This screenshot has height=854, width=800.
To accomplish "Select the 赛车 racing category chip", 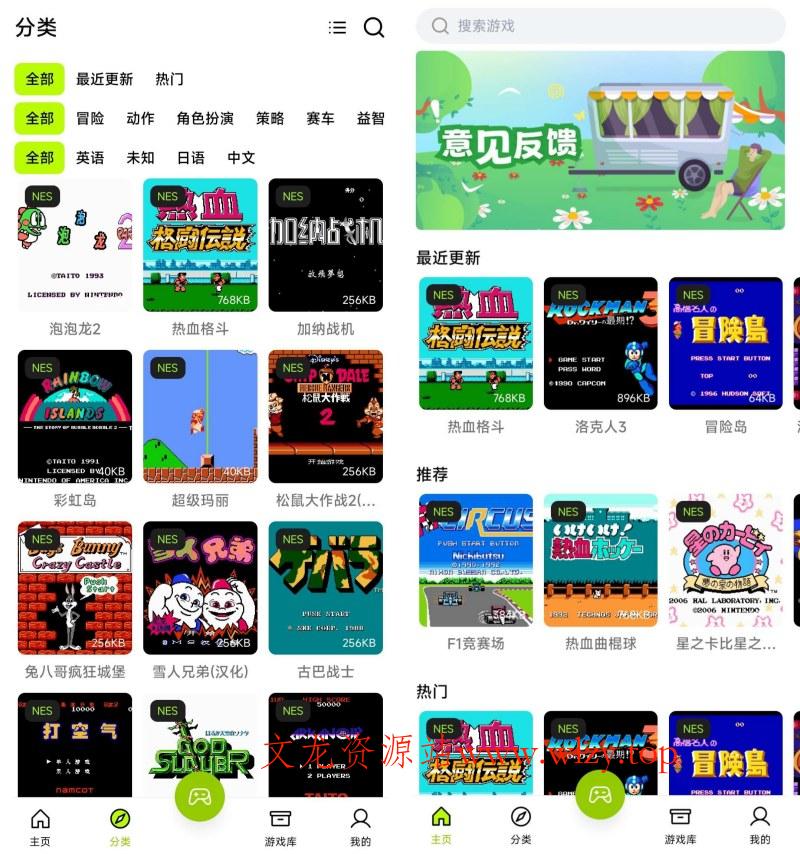I will click(319, 118).
